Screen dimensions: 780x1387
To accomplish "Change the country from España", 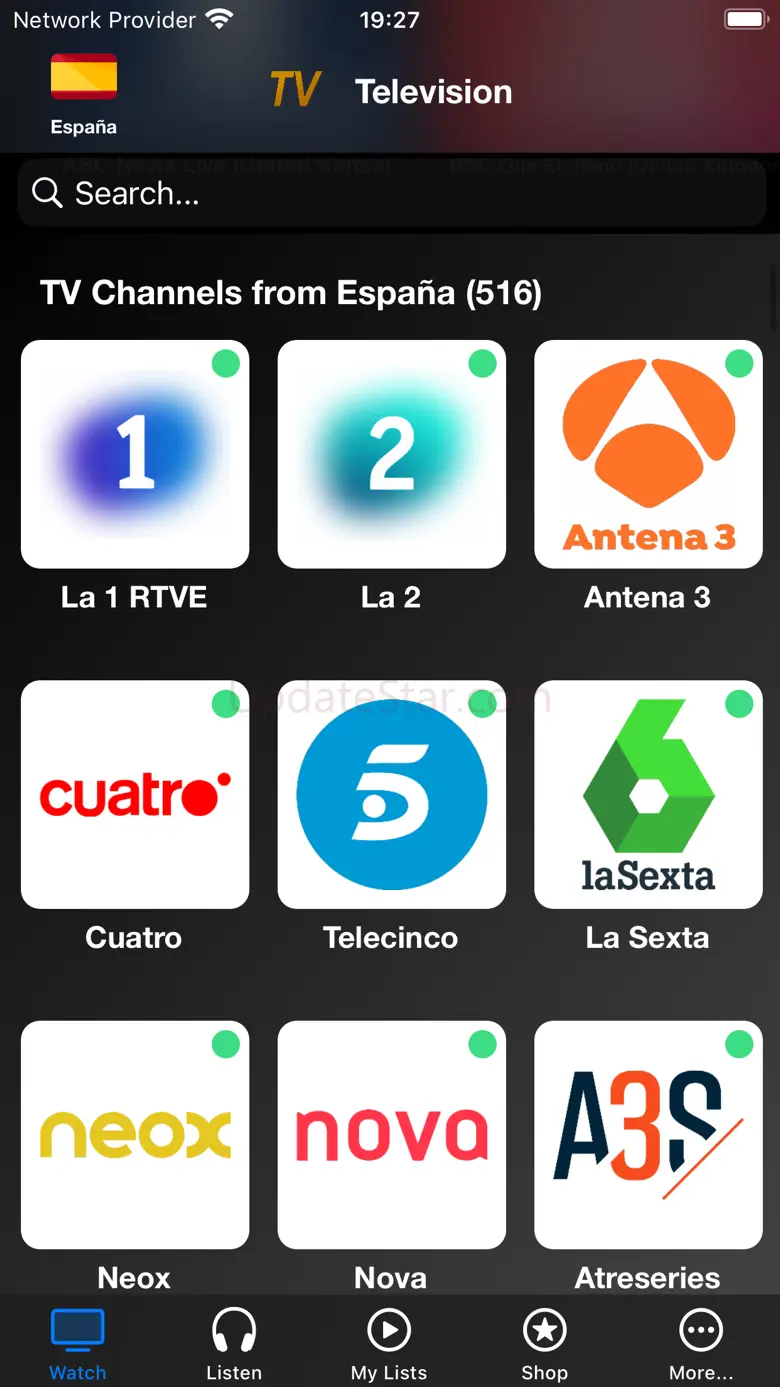I will click(84, 92).
